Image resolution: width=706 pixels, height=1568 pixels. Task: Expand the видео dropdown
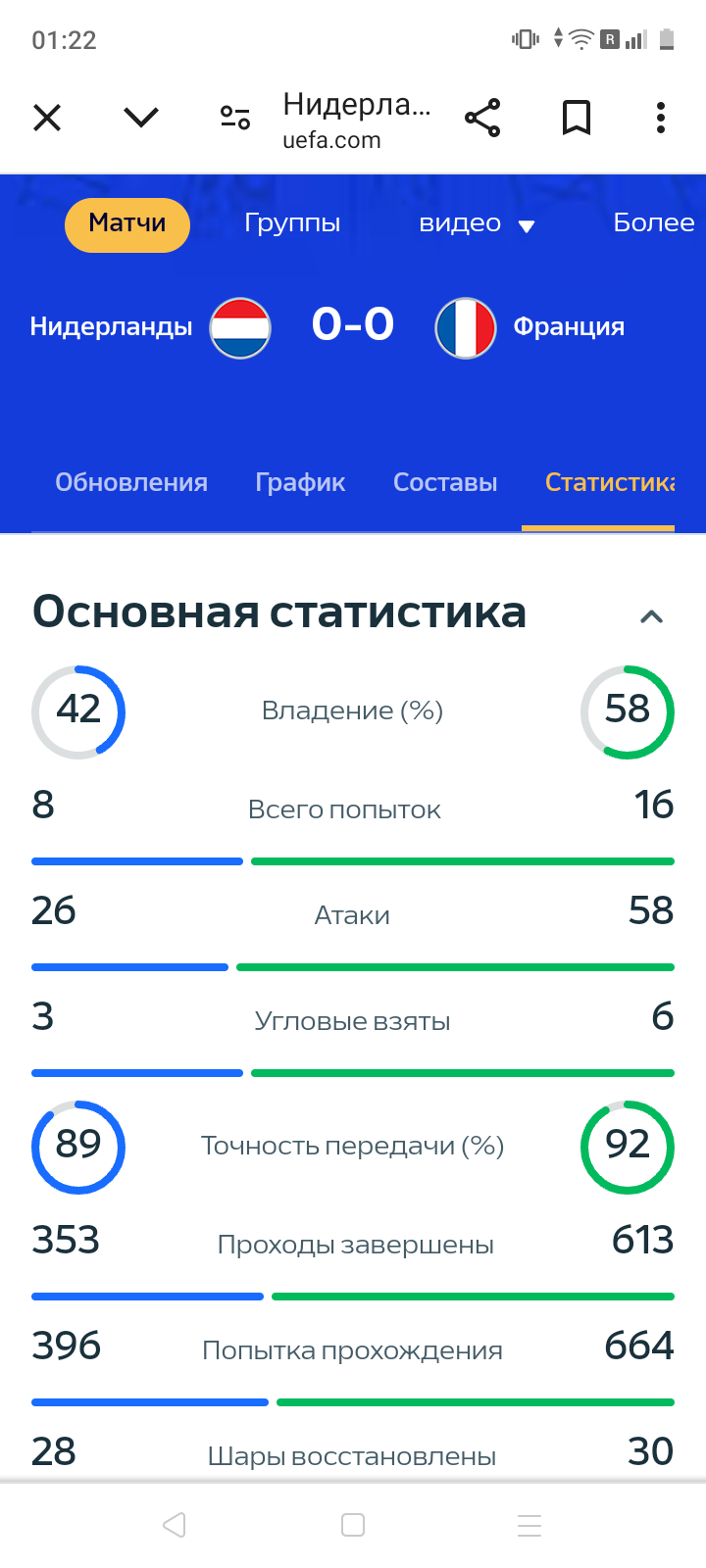click(477, 224)
